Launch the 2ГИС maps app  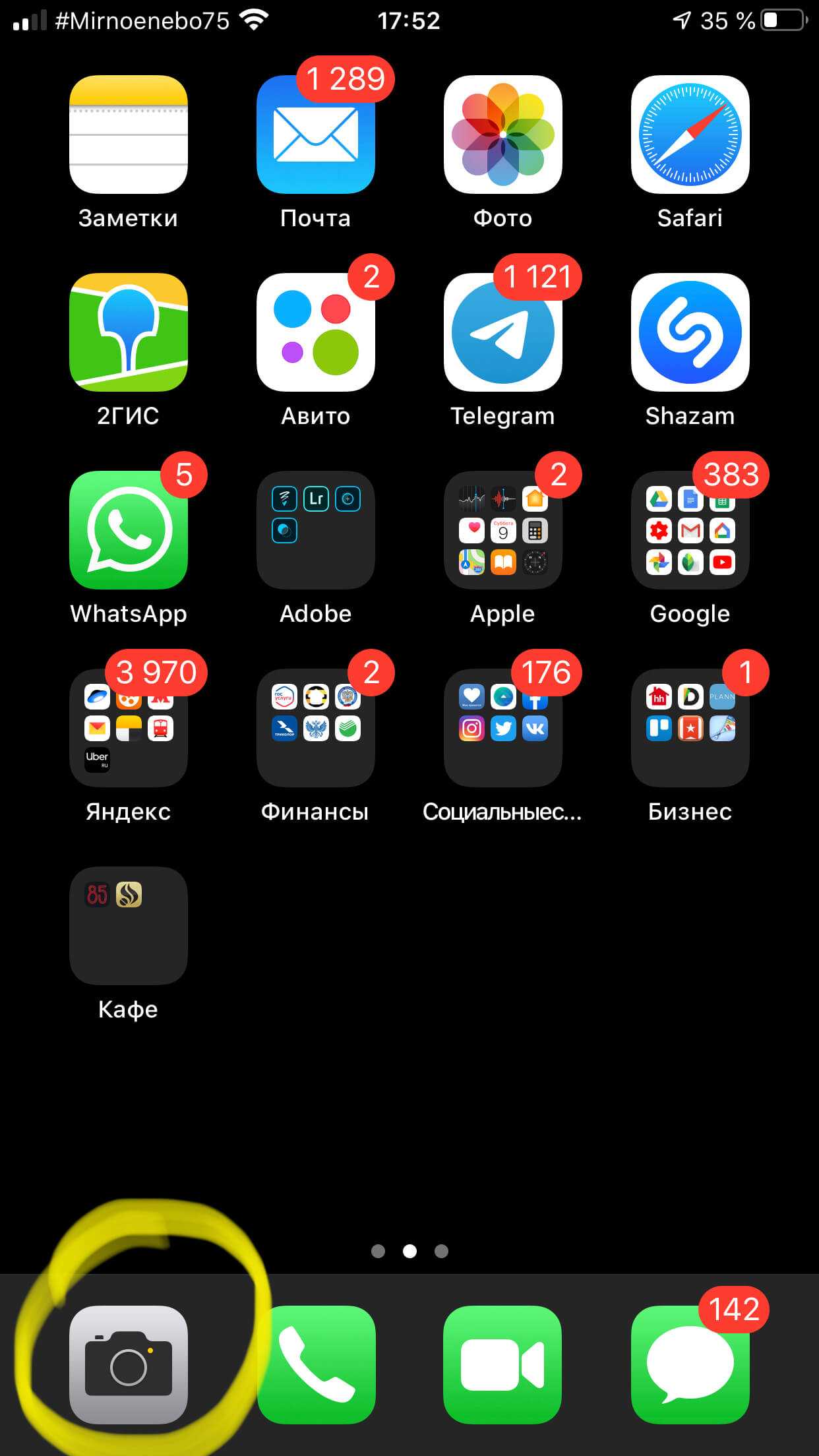[x=129, y=332]
